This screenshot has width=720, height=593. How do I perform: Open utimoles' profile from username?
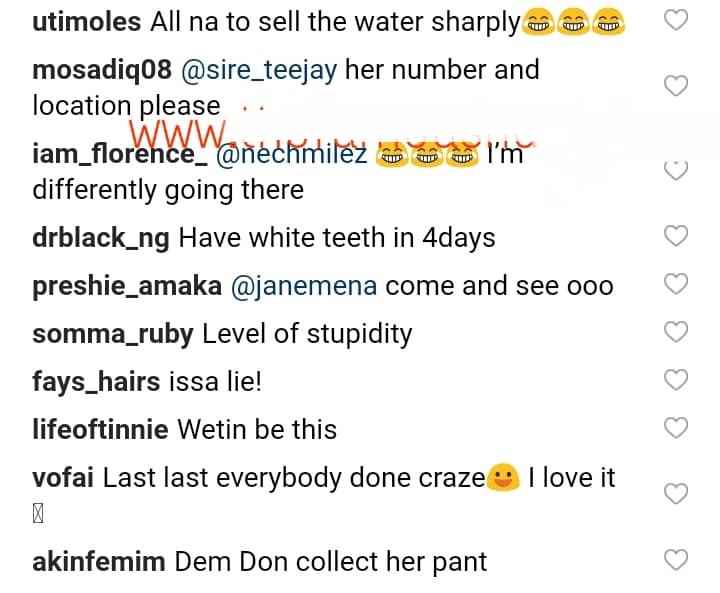click(85, 23)
